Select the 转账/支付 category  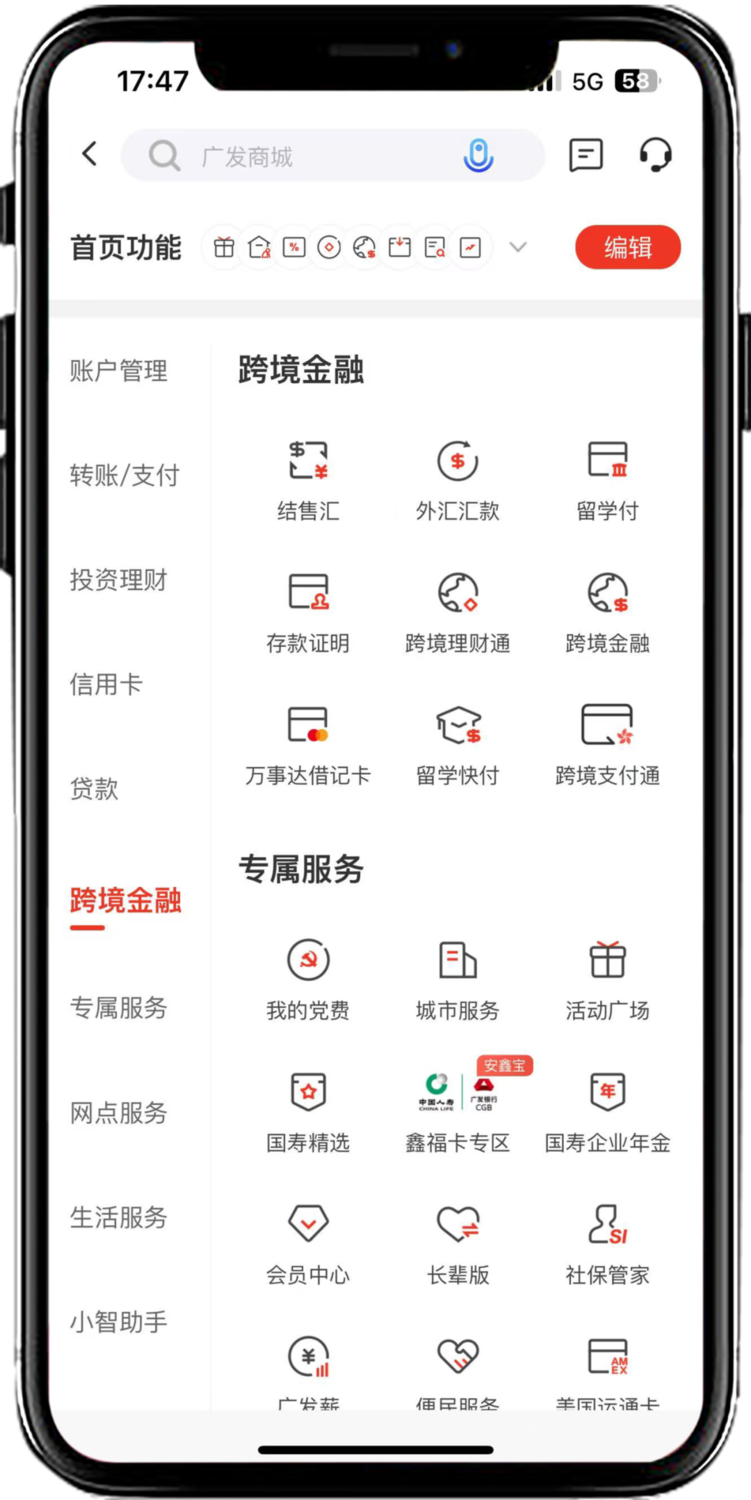[x=124, y=476]
